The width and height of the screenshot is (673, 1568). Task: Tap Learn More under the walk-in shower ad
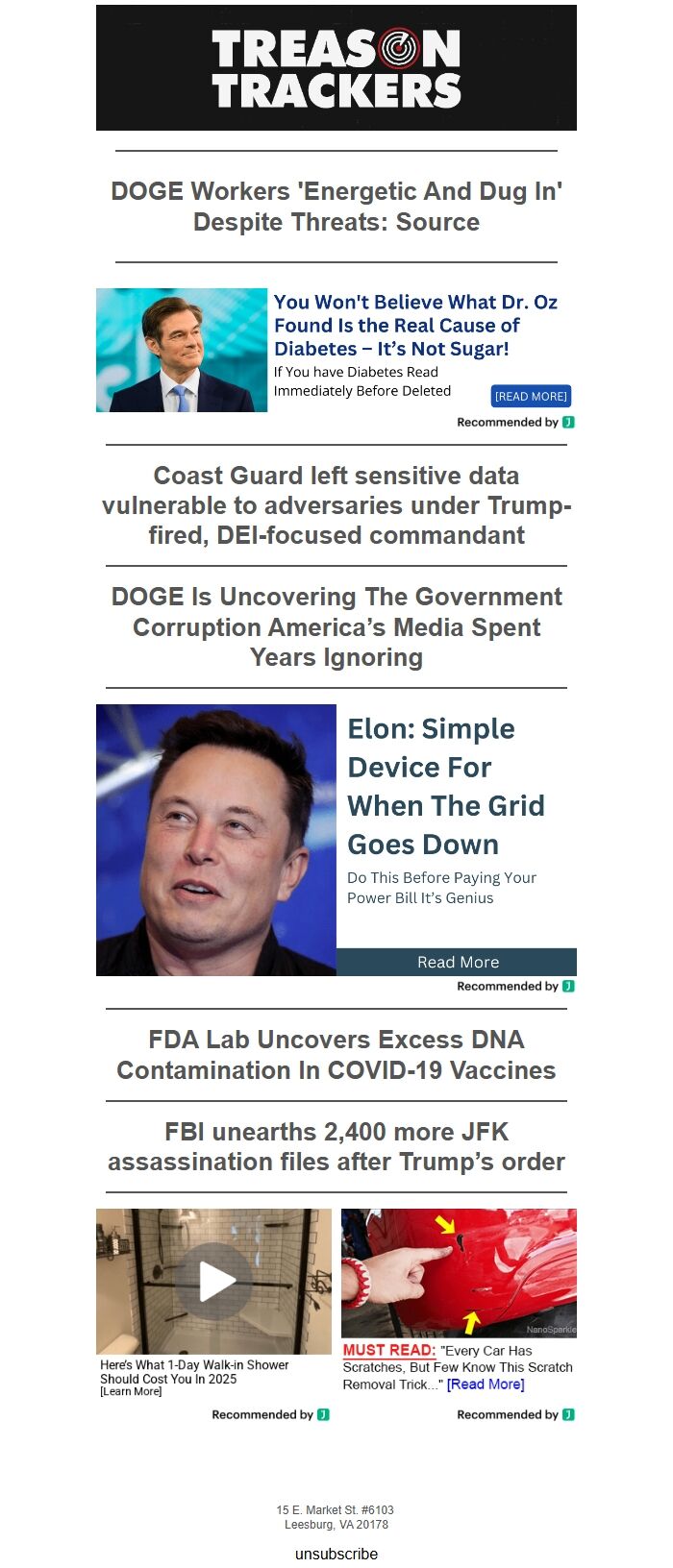(131, 1391)
